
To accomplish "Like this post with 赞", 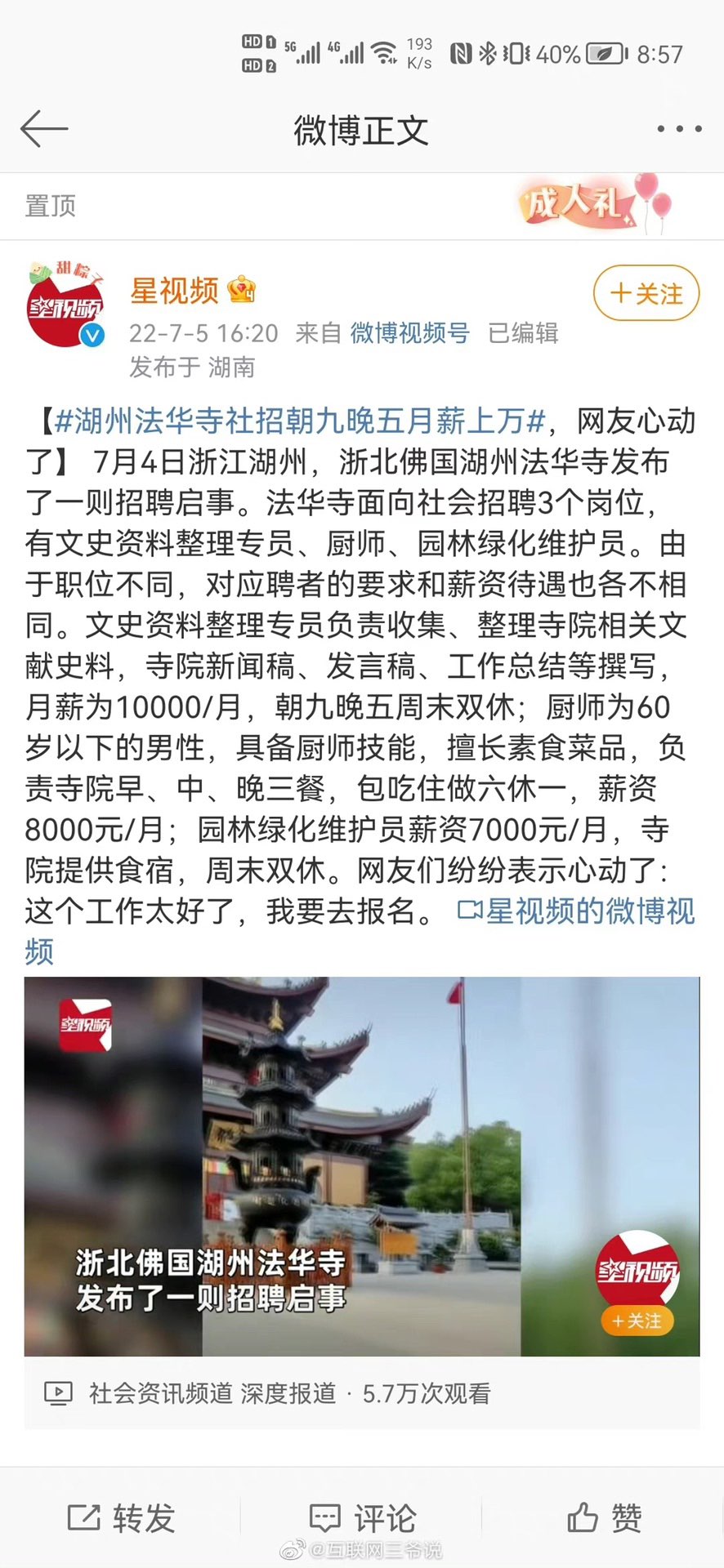I will (604, 1518).
